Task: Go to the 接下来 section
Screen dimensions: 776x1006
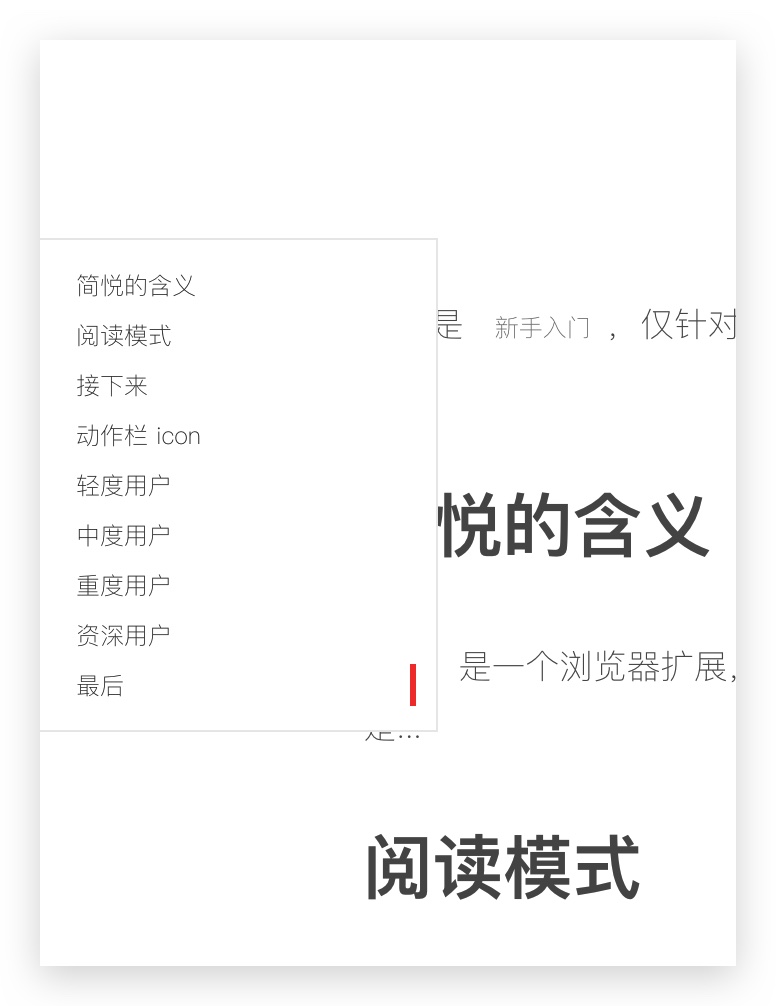Action: click(x=112, y=386)
